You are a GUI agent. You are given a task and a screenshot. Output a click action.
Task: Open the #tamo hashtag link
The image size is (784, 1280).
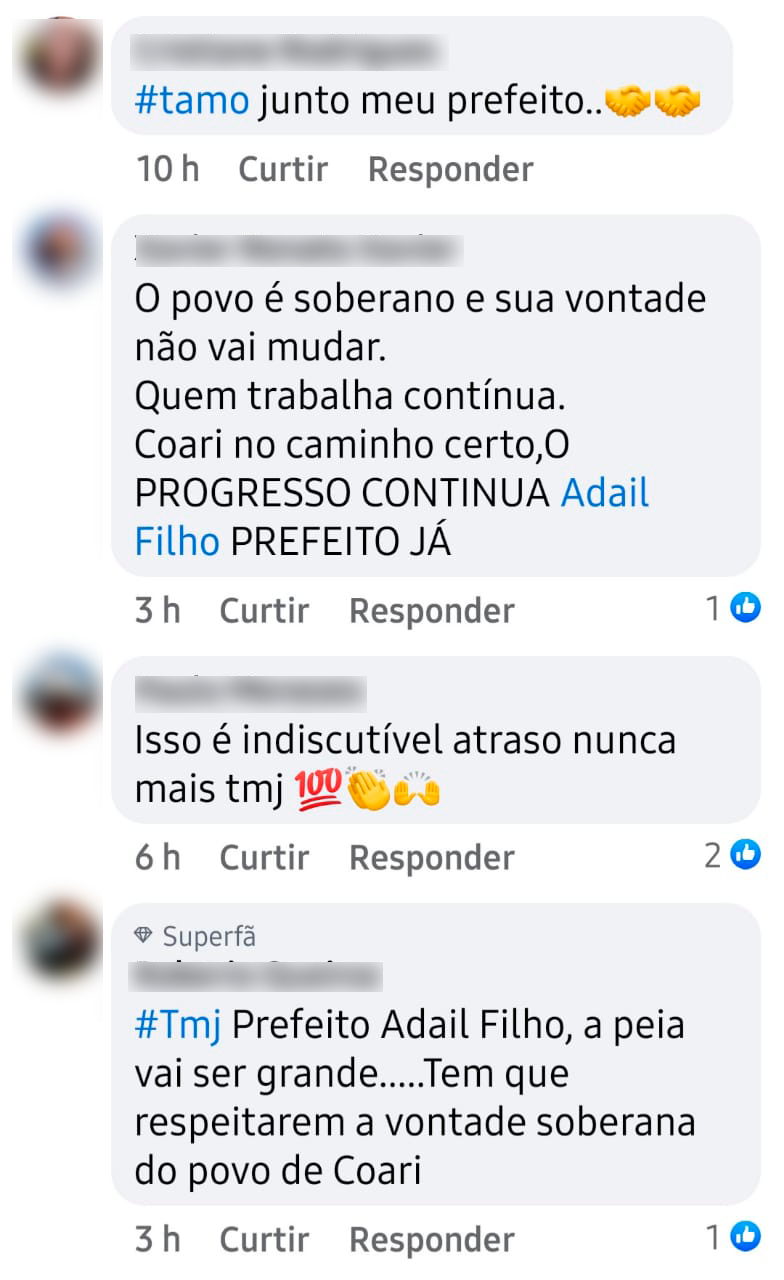[191, 100]
